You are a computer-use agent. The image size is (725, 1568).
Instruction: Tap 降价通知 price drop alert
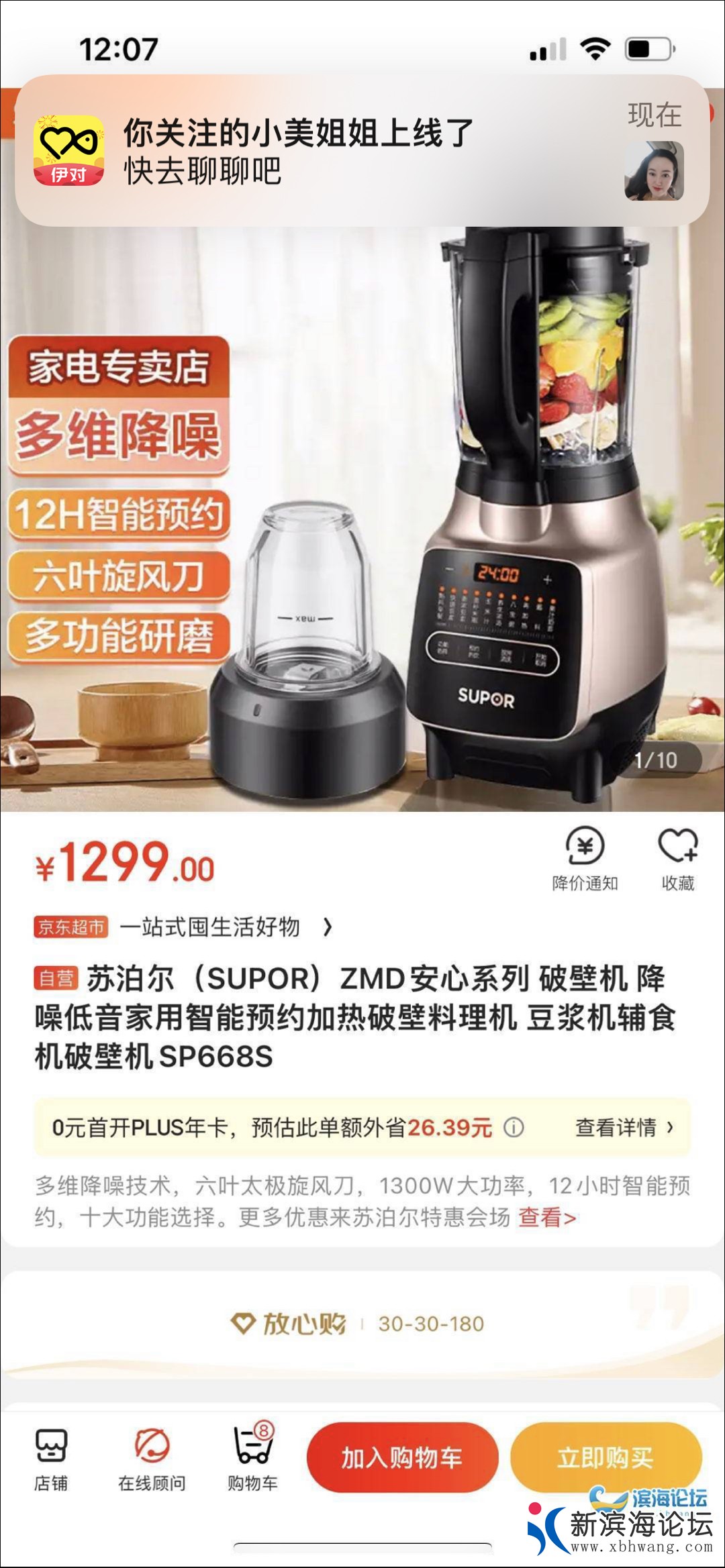[x=585, y=859]
